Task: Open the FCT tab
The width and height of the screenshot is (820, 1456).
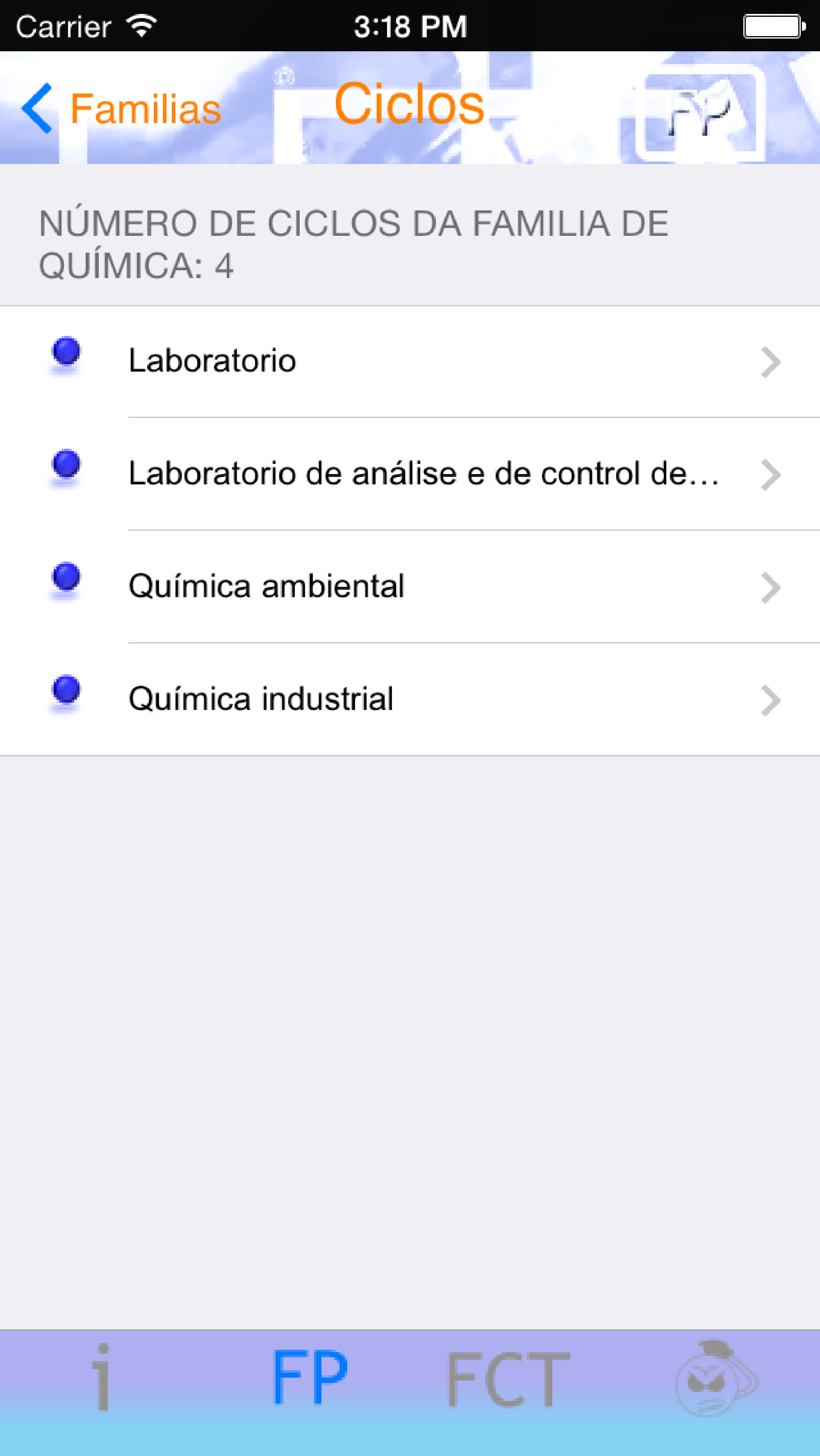Action: (x=508, y=1380)
